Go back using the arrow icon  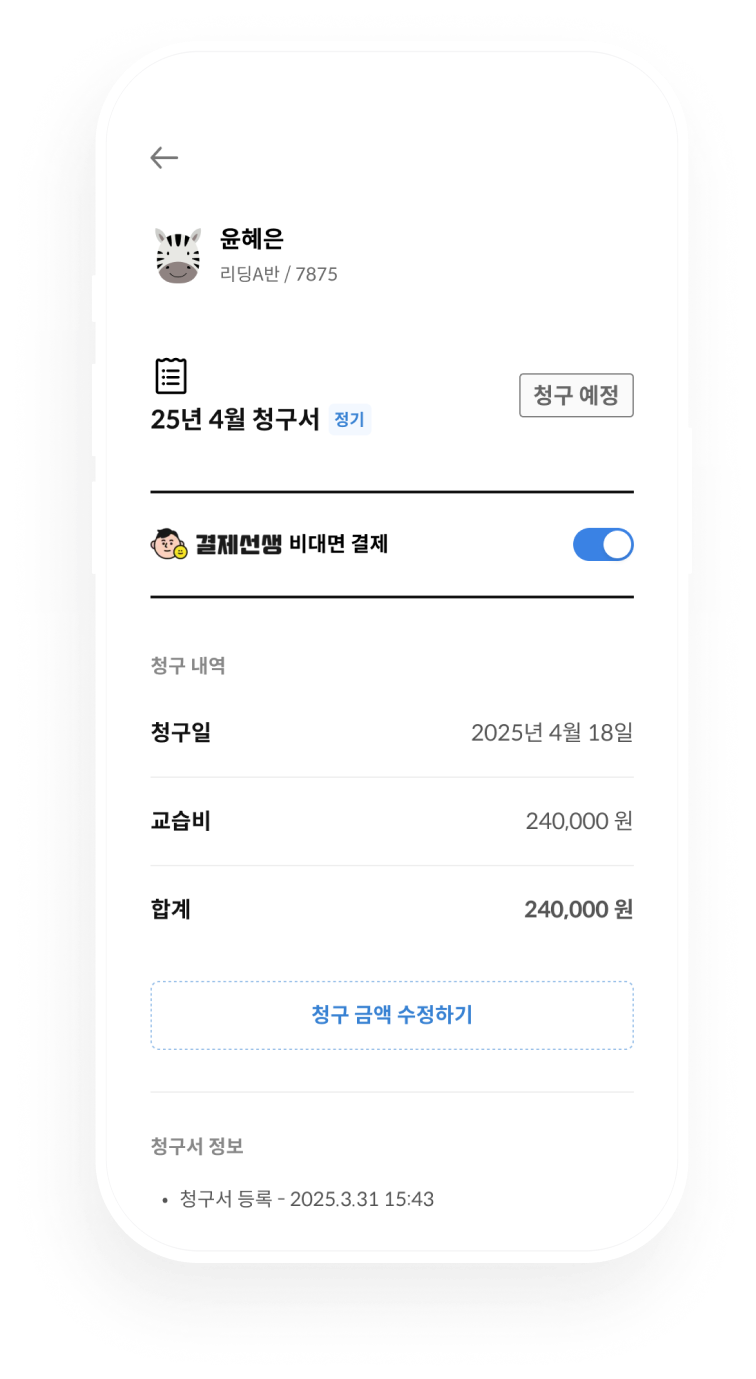[164, 157]
